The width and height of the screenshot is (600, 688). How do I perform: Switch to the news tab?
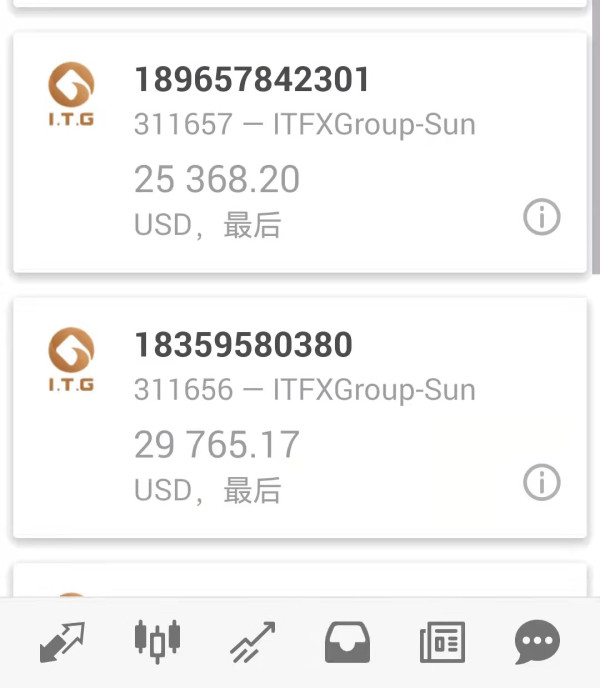[x=442, y=642]
